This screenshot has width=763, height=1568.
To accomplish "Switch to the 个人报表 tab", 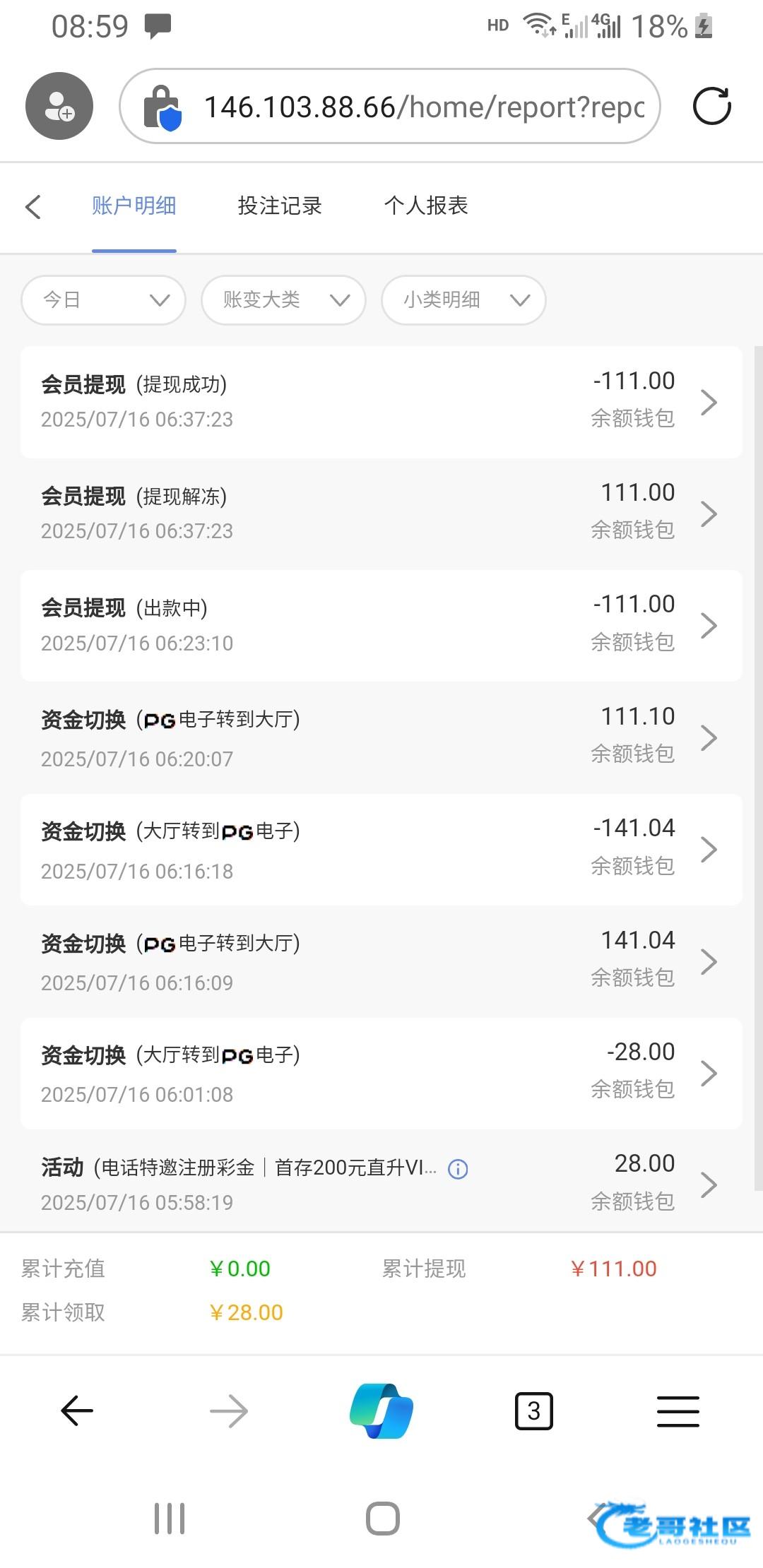I will [426, 206].
